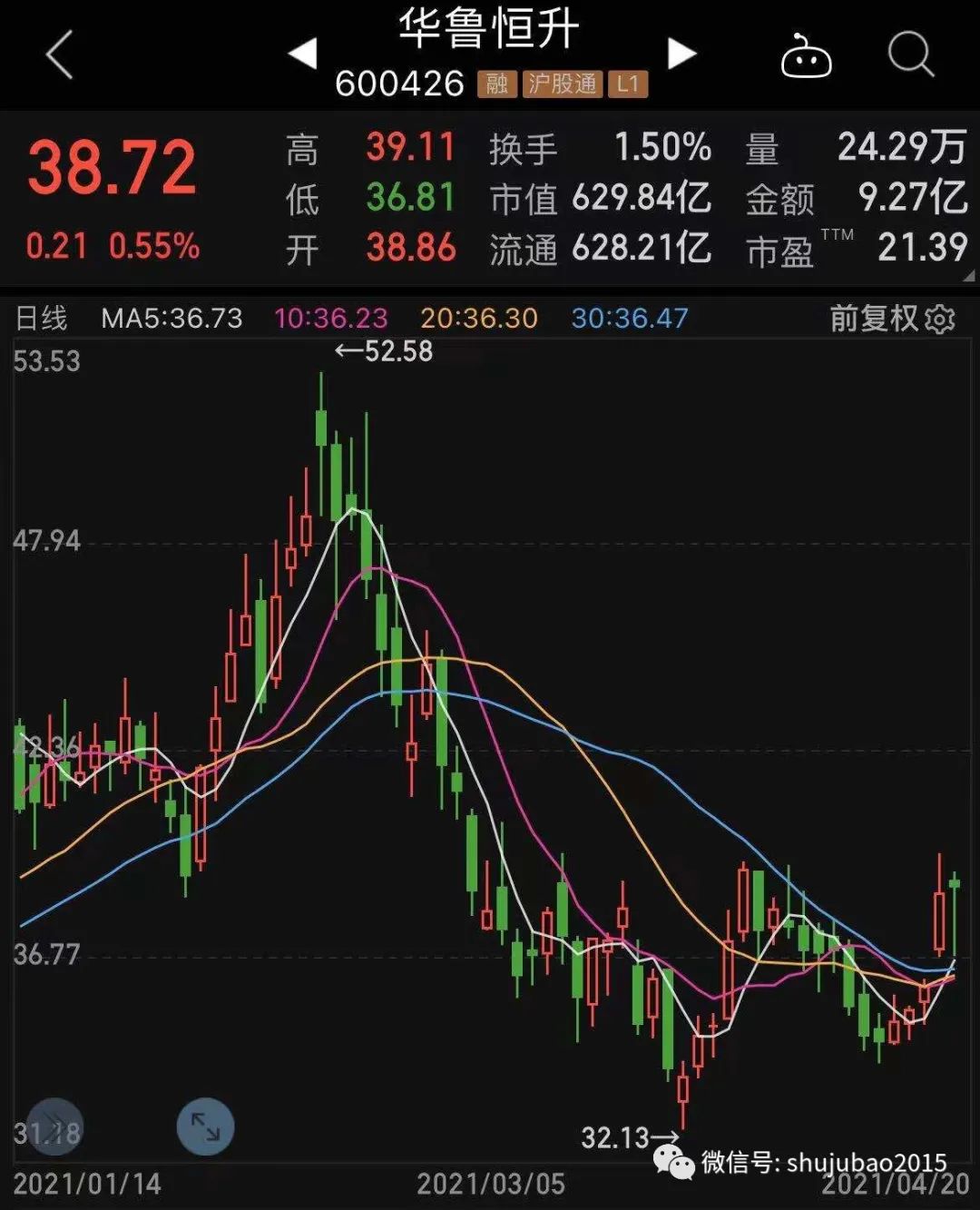Tap the double-arrow chart scroll button
The image size is (980, 1210).
point(54,1126)
